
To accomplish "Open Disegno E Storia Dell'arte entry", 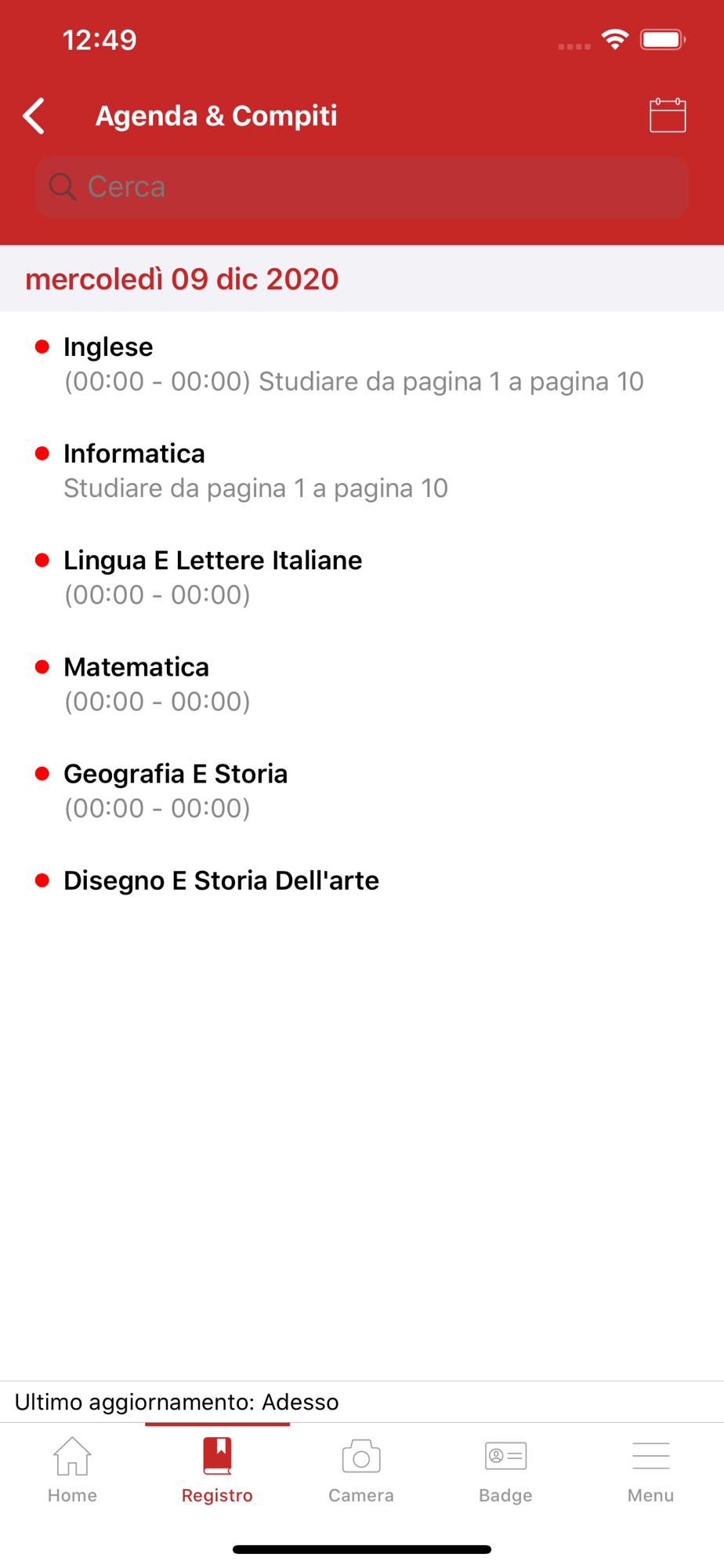I will [362, 880].
